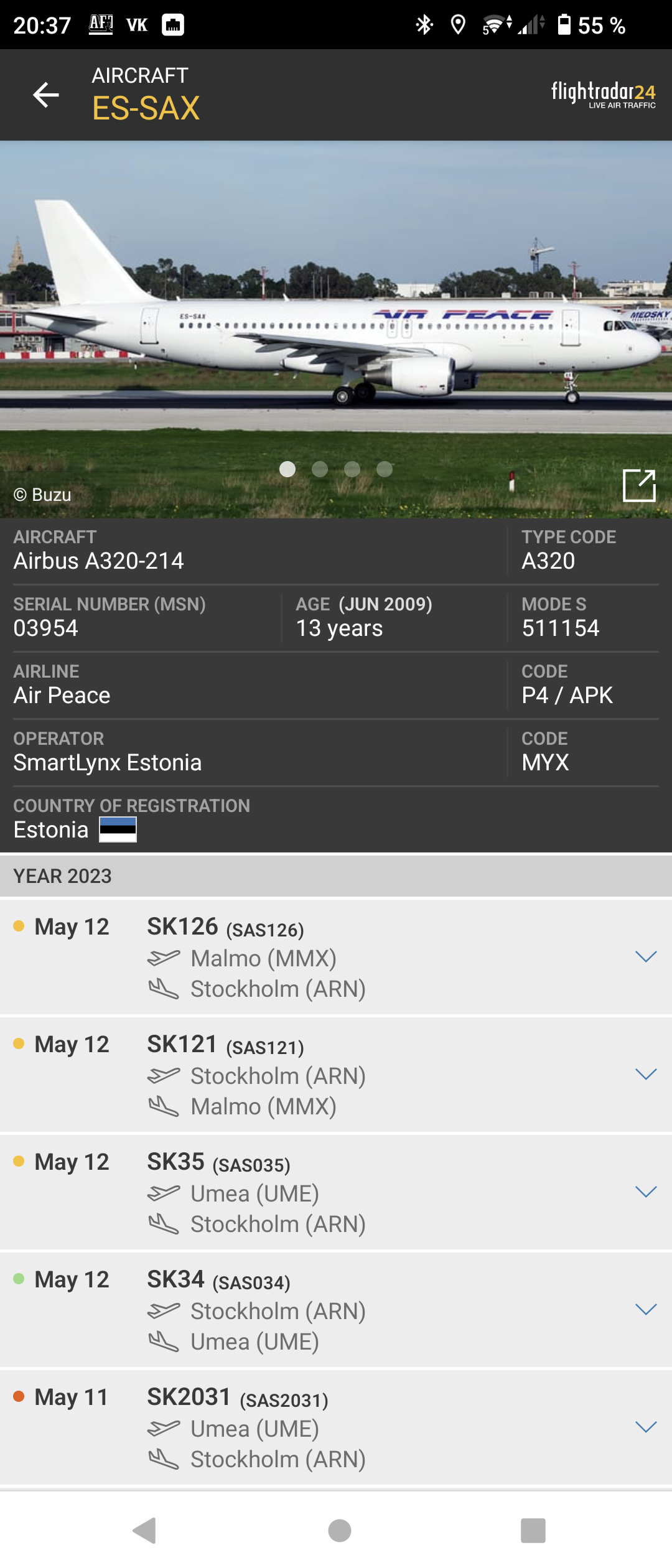Open the YEAR 2023 section header

(62, 875)
